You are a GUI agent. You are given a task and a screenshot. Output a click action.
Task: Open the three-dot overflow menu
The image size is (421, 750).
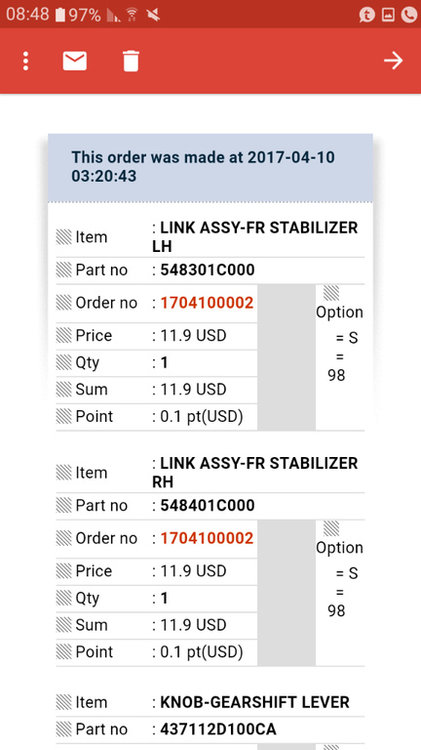(26, 61)
